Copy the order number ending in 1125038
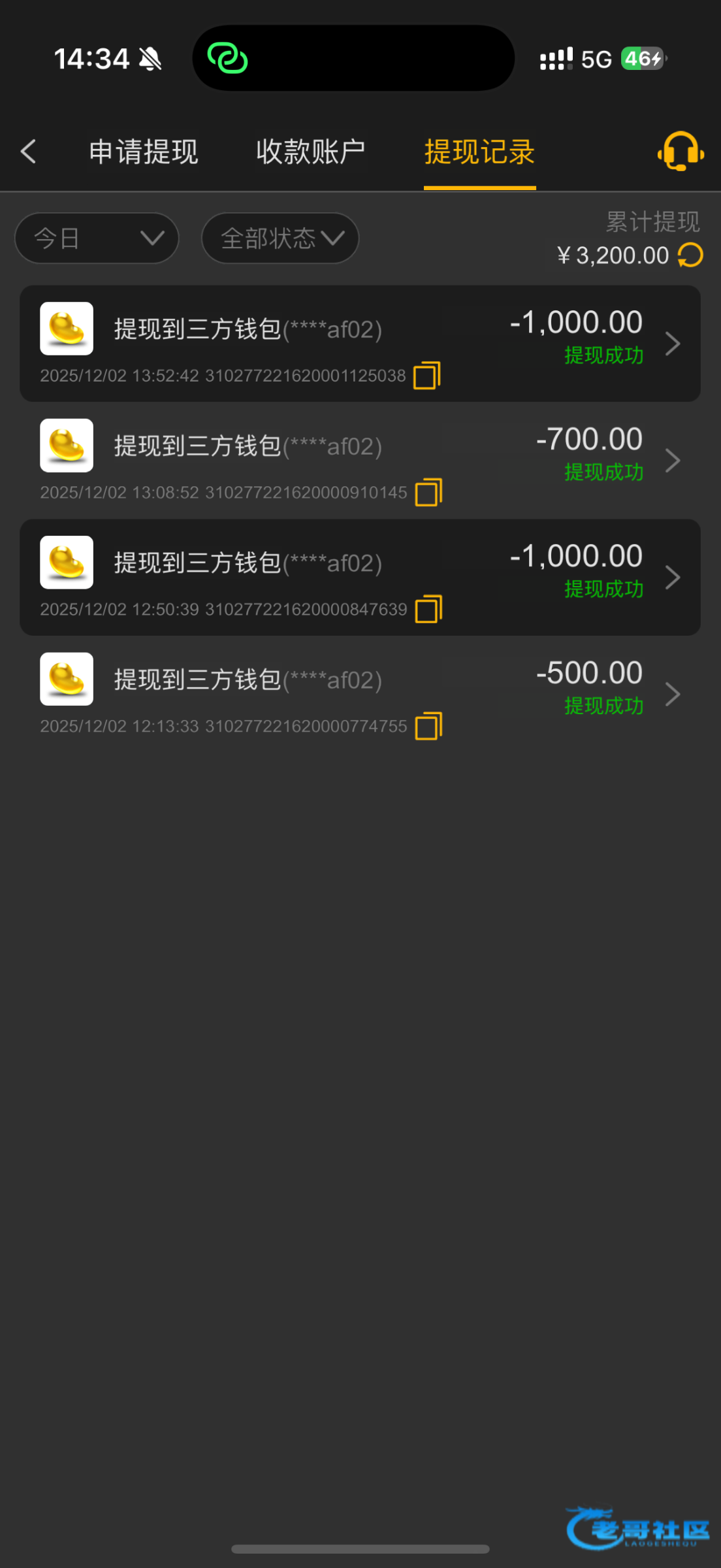721x1568 pixels. pos(427,376)
